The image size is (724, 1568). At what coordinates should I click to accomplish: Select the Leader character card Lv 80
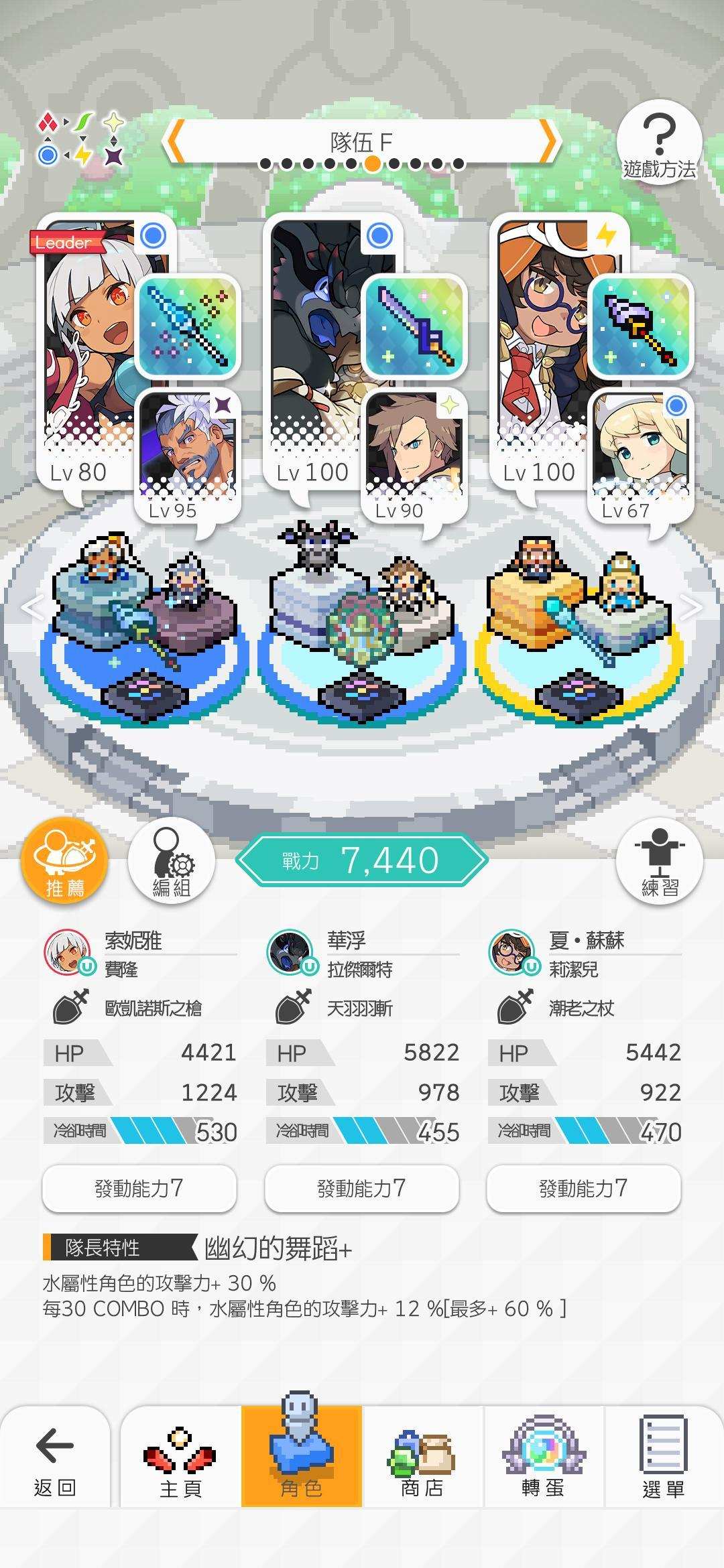87,355
